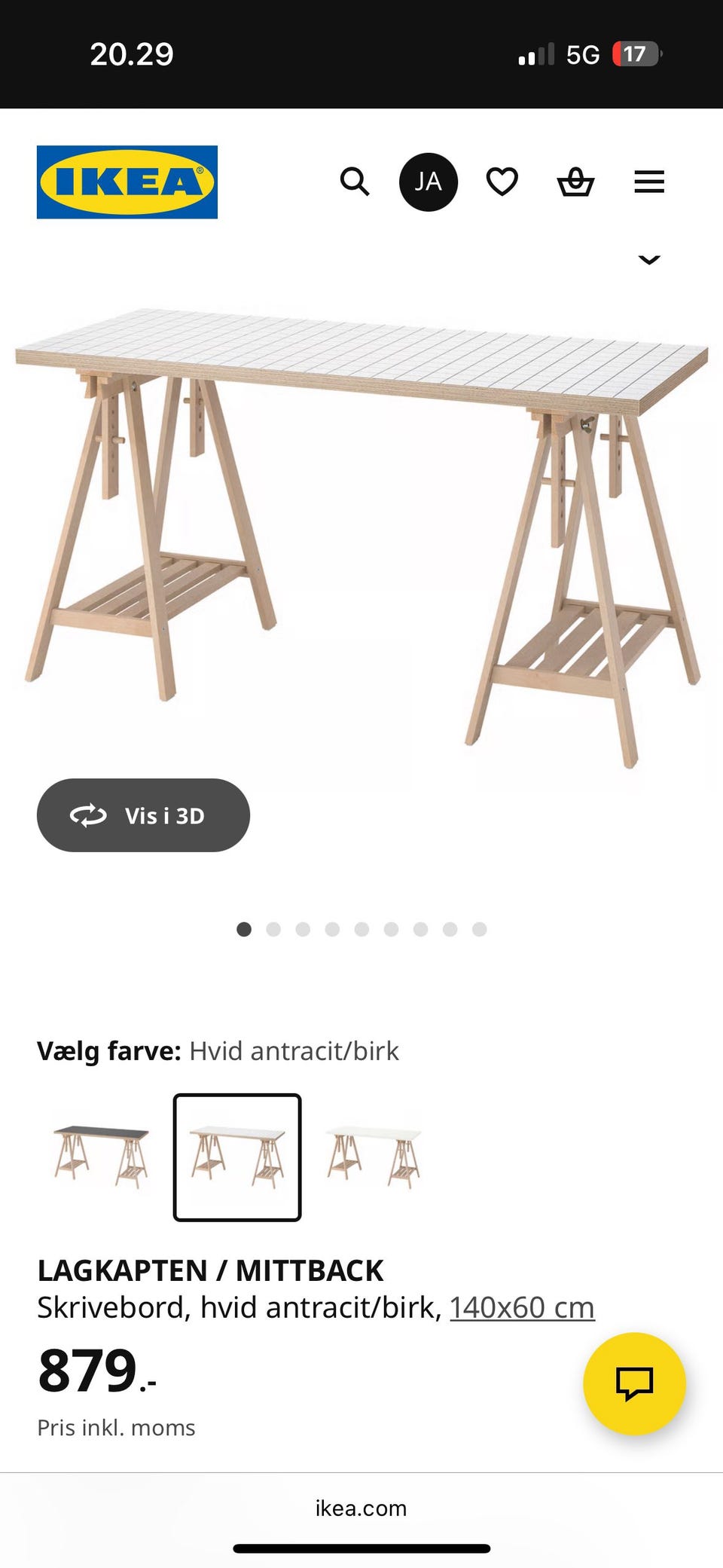Collapse the header with the down chevron

648,259
